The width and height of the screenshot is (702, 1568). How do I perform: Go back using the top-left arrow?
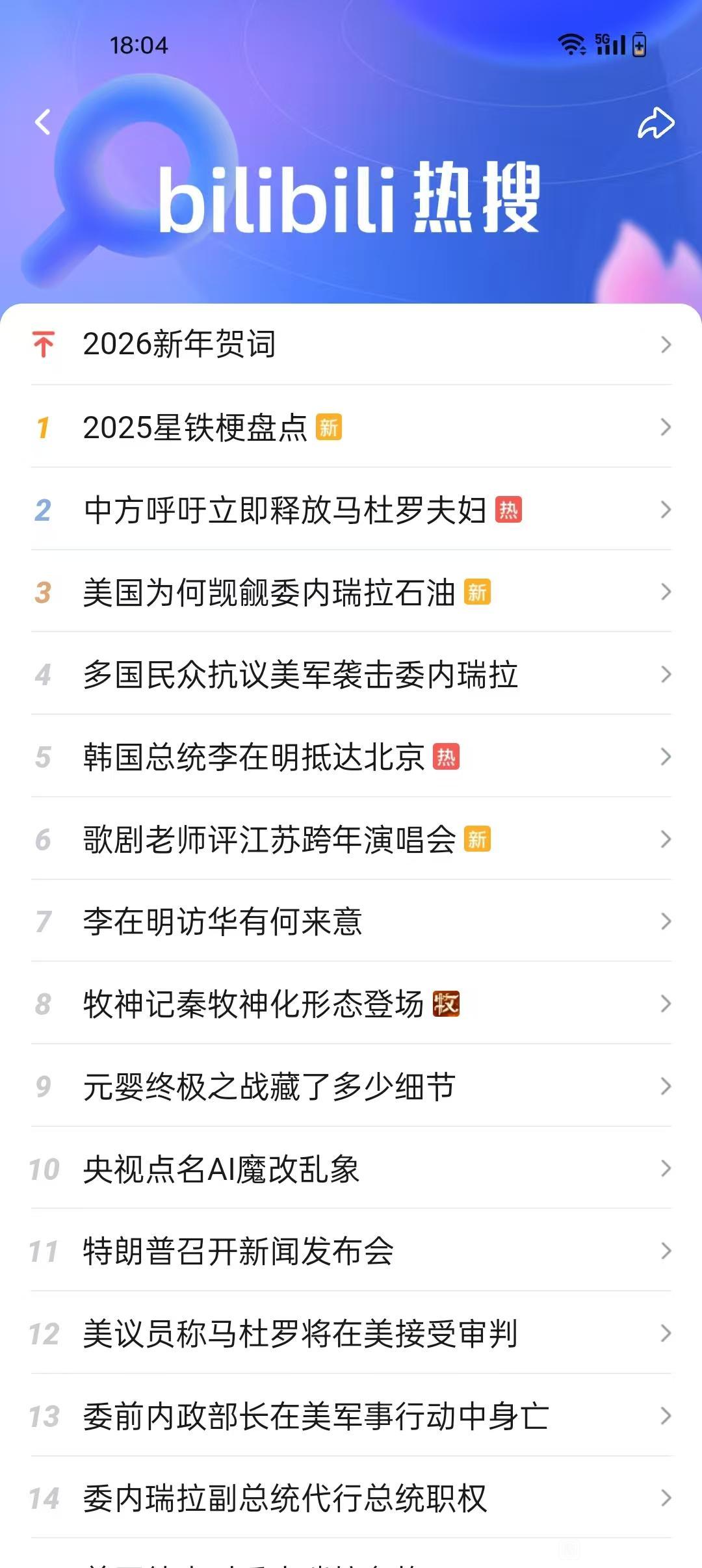pos(43,122)
